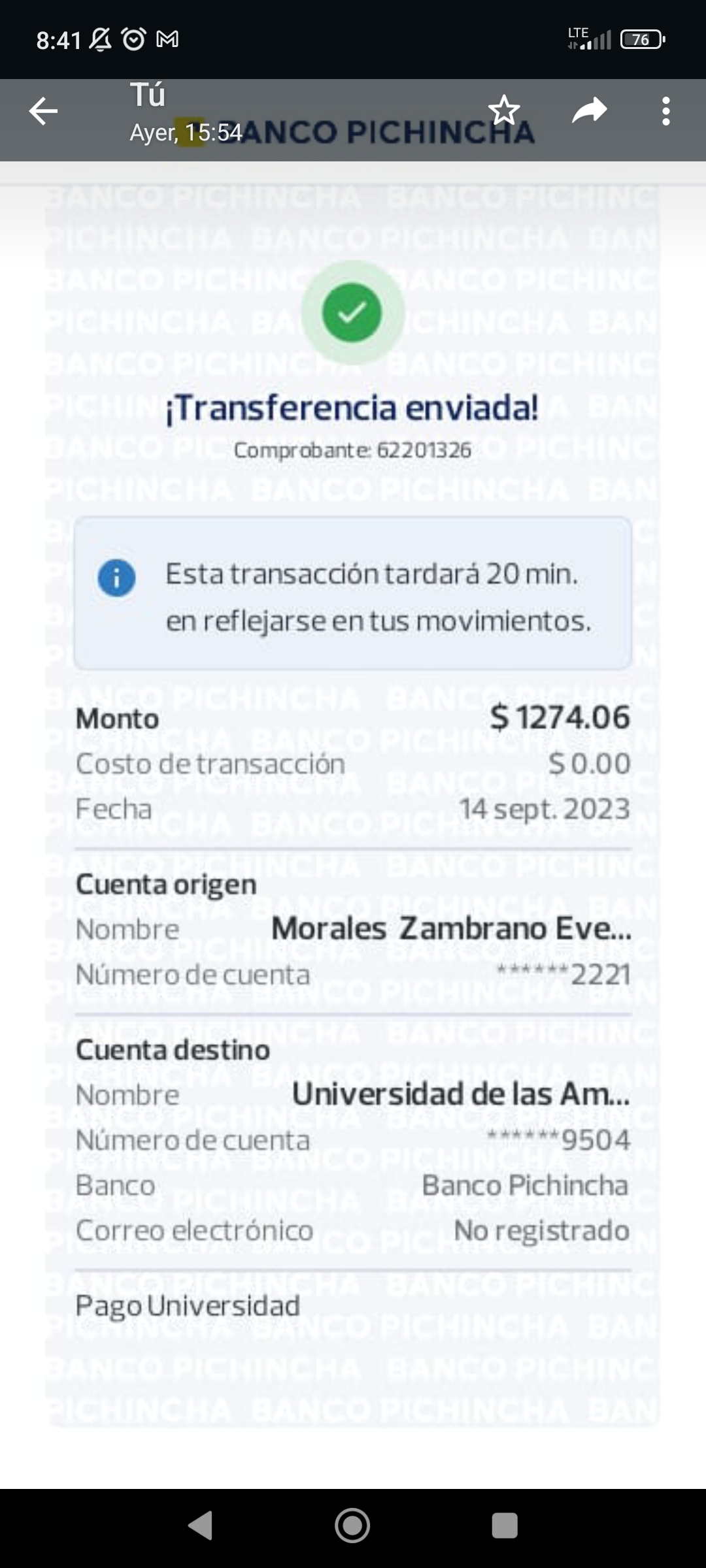
Task: Tap the system home button
Action: (x=352, y=1526)
